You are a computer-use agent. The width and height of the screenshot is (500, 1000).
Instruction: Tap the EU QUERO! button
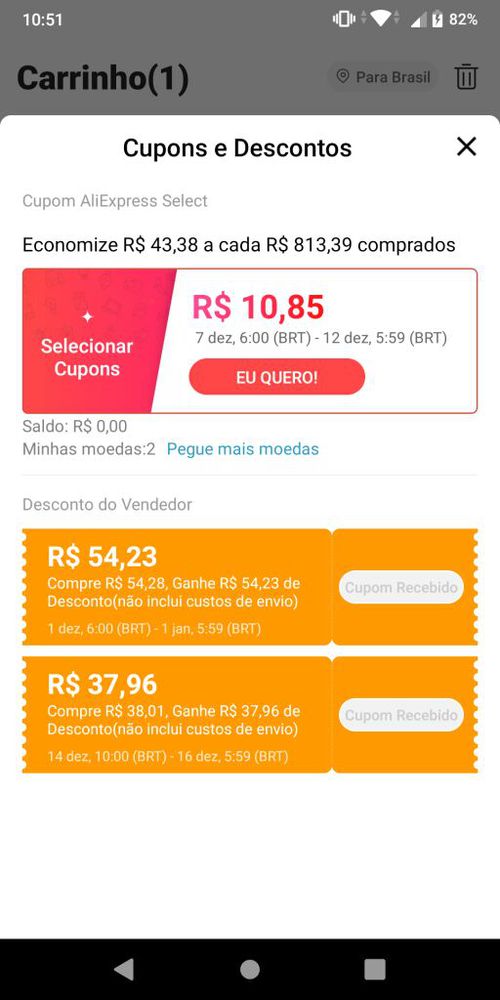click(x=277, y=376)
